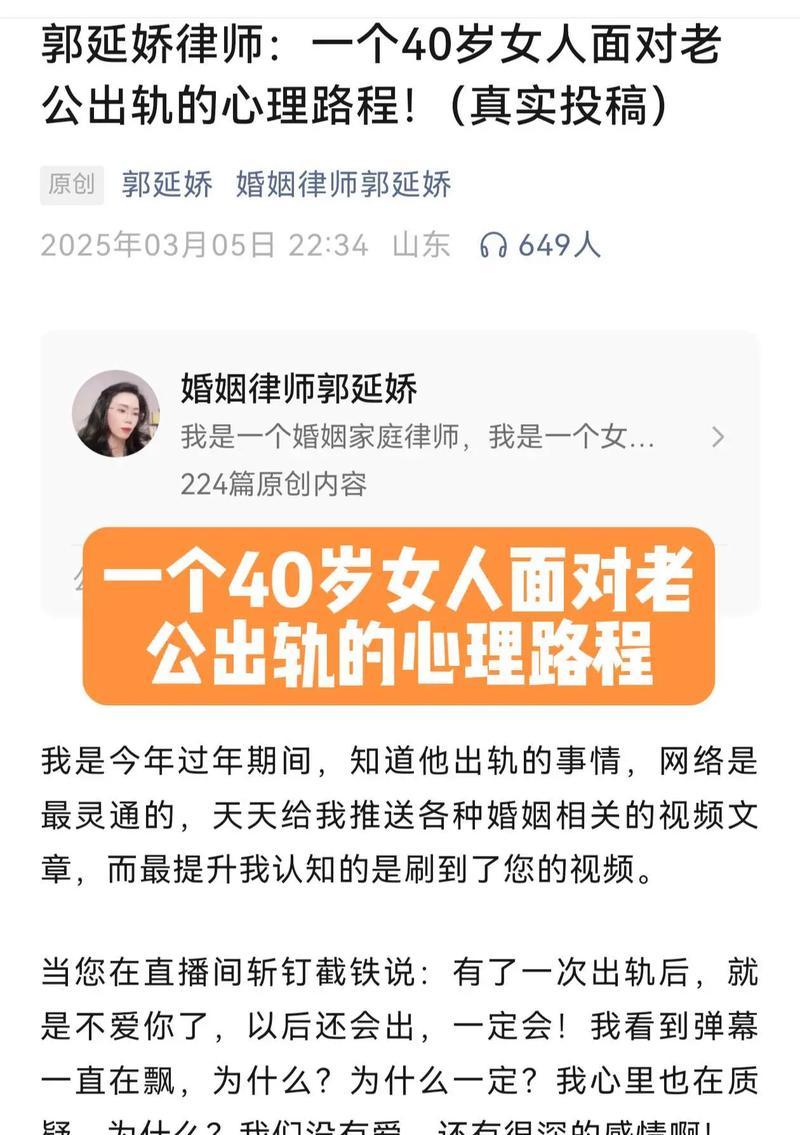Listen to the article via headphone icon
This screenshot has height=1135, width=800.
(494, 246)
